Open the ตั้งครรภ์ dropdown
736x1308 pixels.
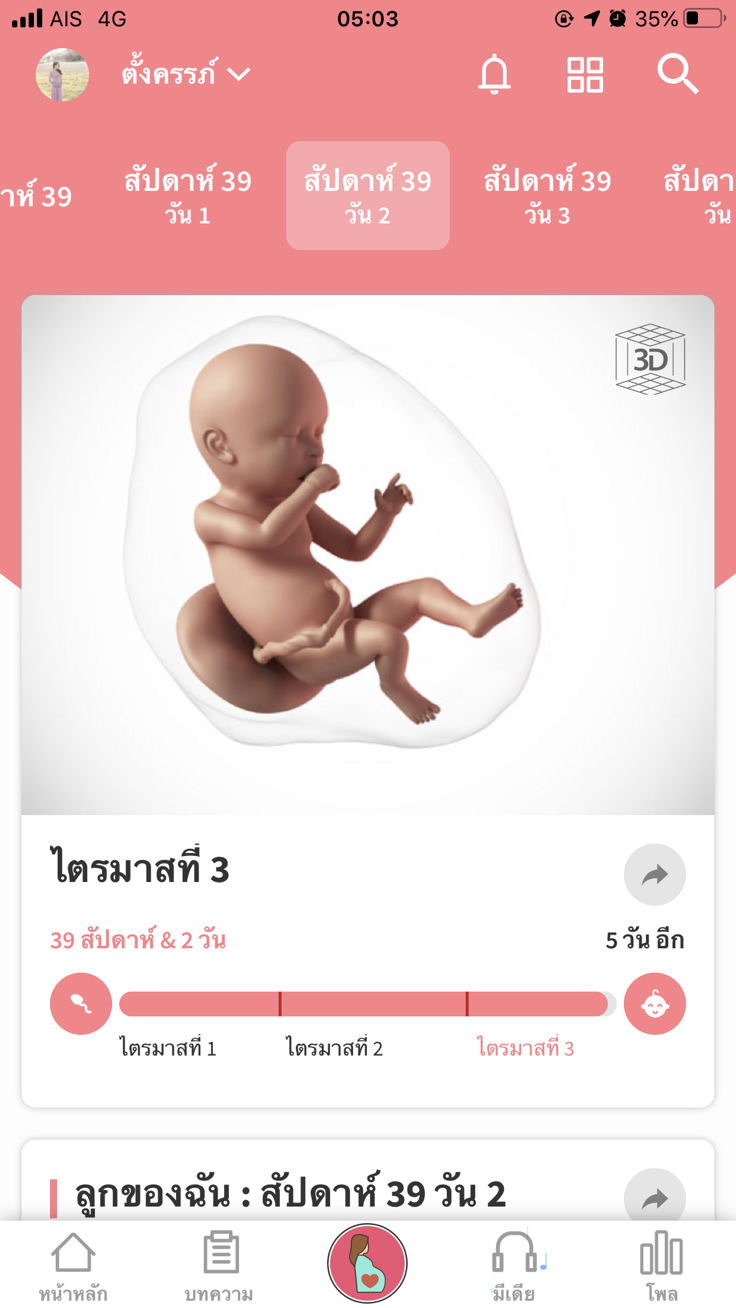click(180, 73)
